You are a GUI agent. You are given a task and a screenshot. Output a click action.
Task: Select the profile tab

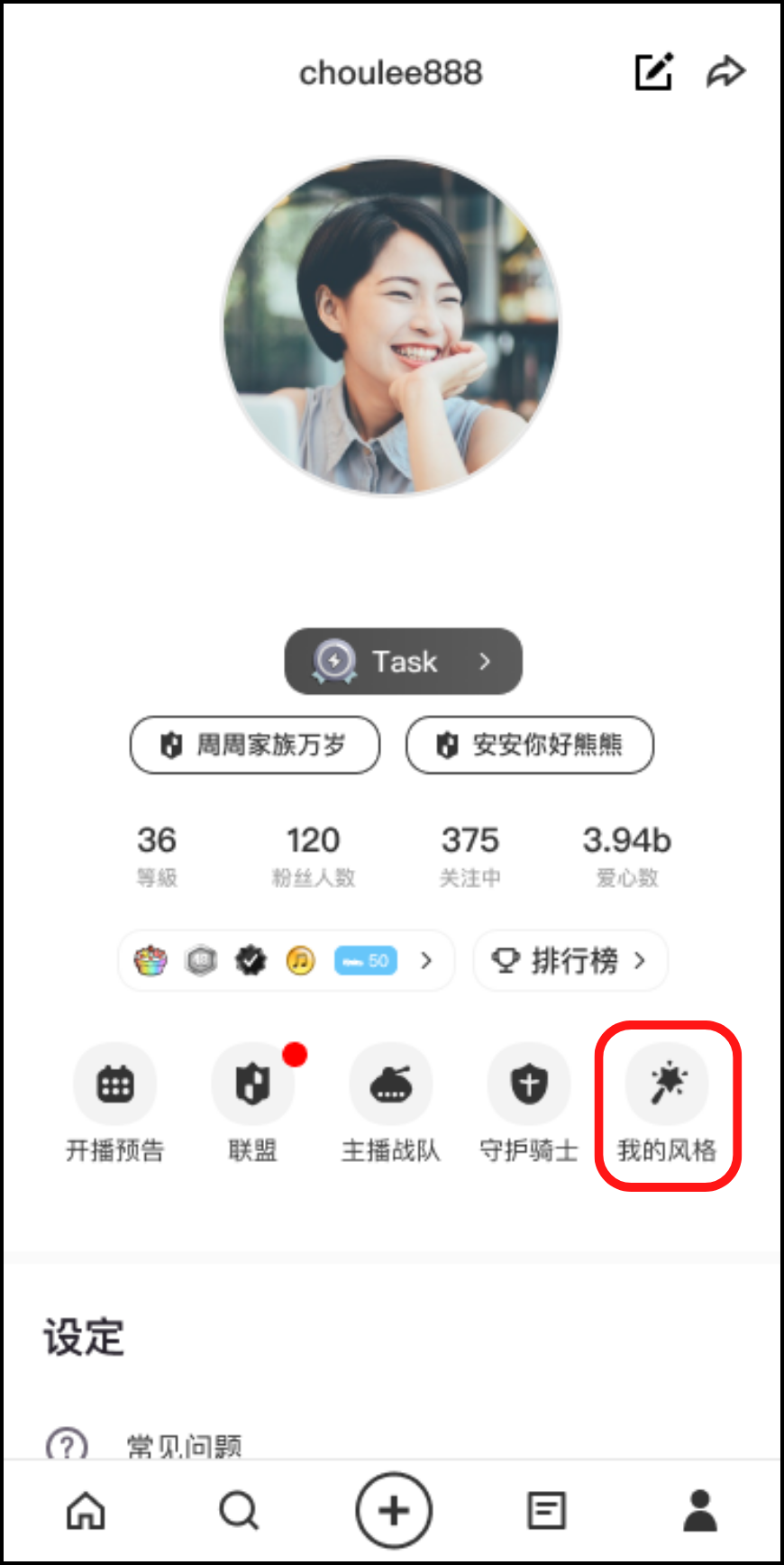[699, 1510]
